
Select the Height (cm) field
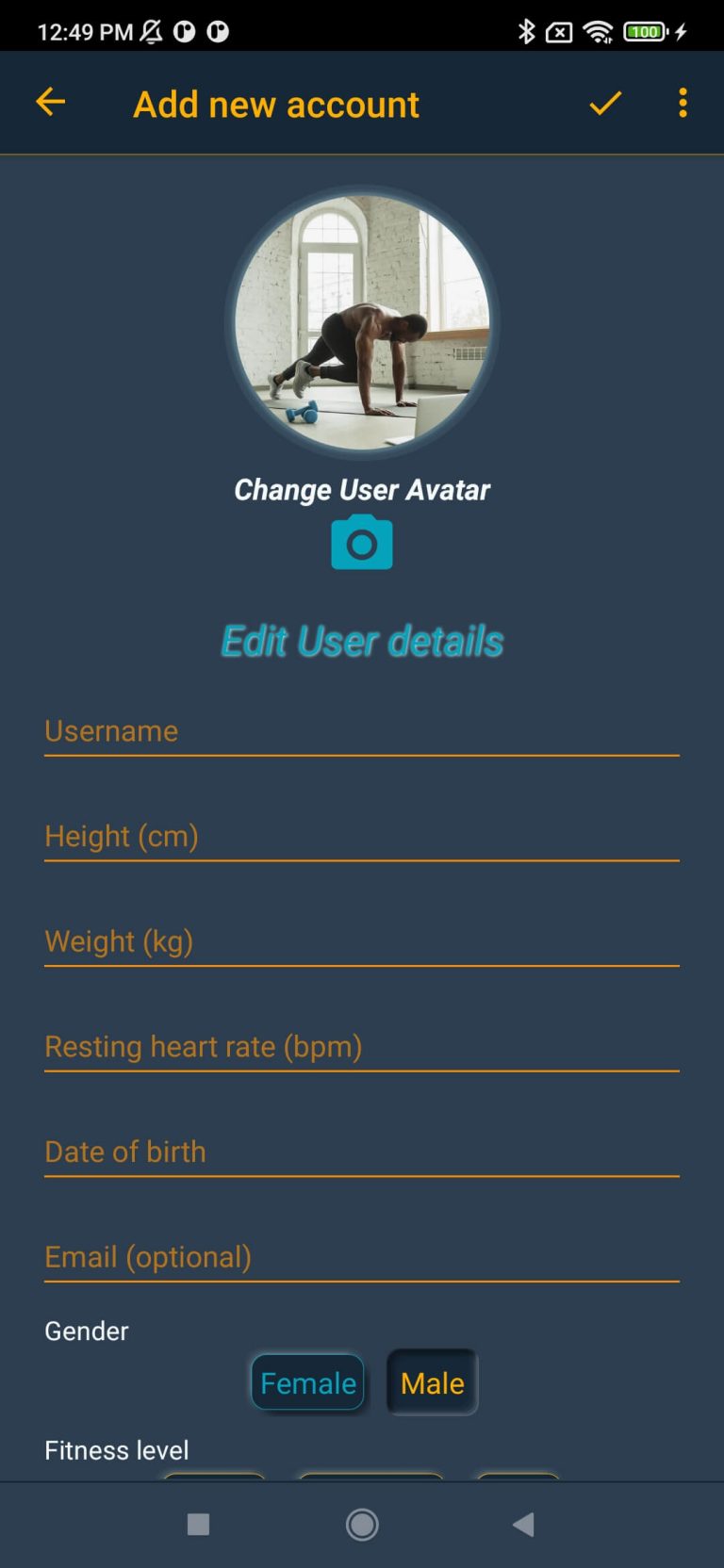point(362,837)
